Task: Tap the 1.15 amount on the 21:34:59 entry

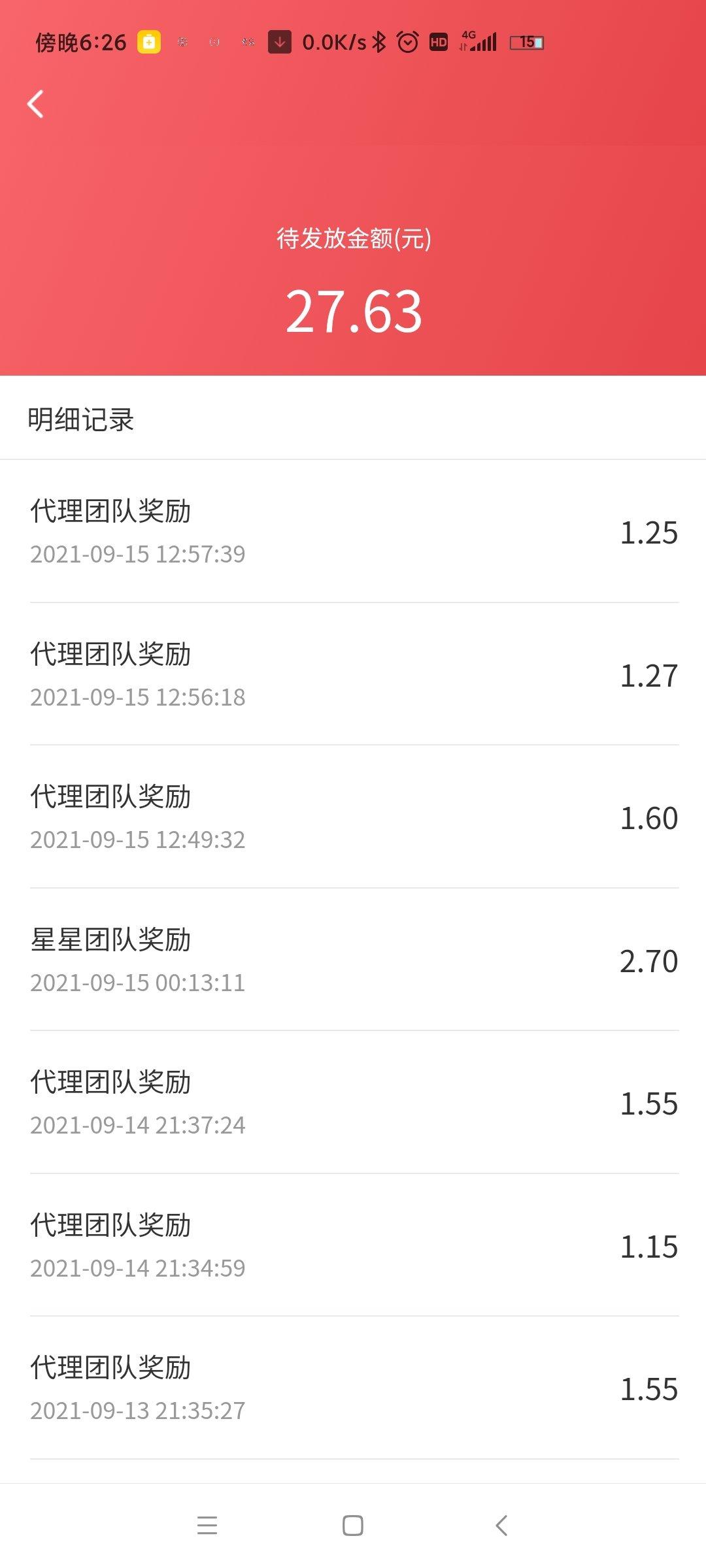Action: click(648, 1245)
